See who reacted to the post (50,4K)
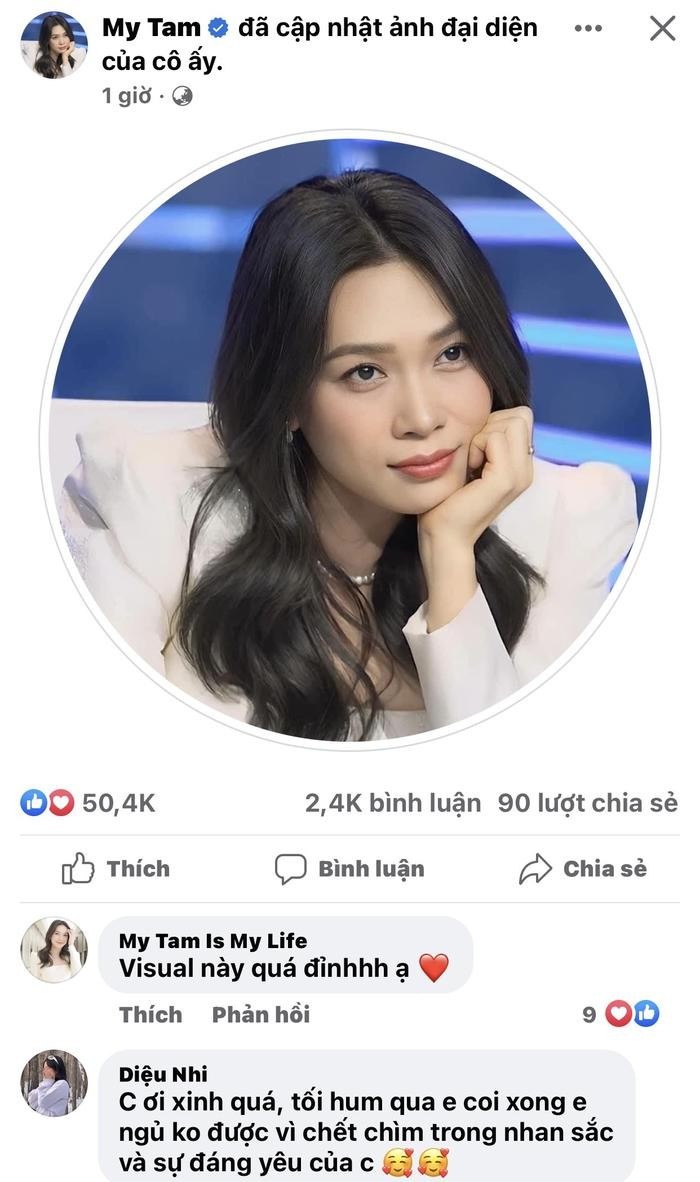This screenshot has height=1182, width=700. (88, 802)
